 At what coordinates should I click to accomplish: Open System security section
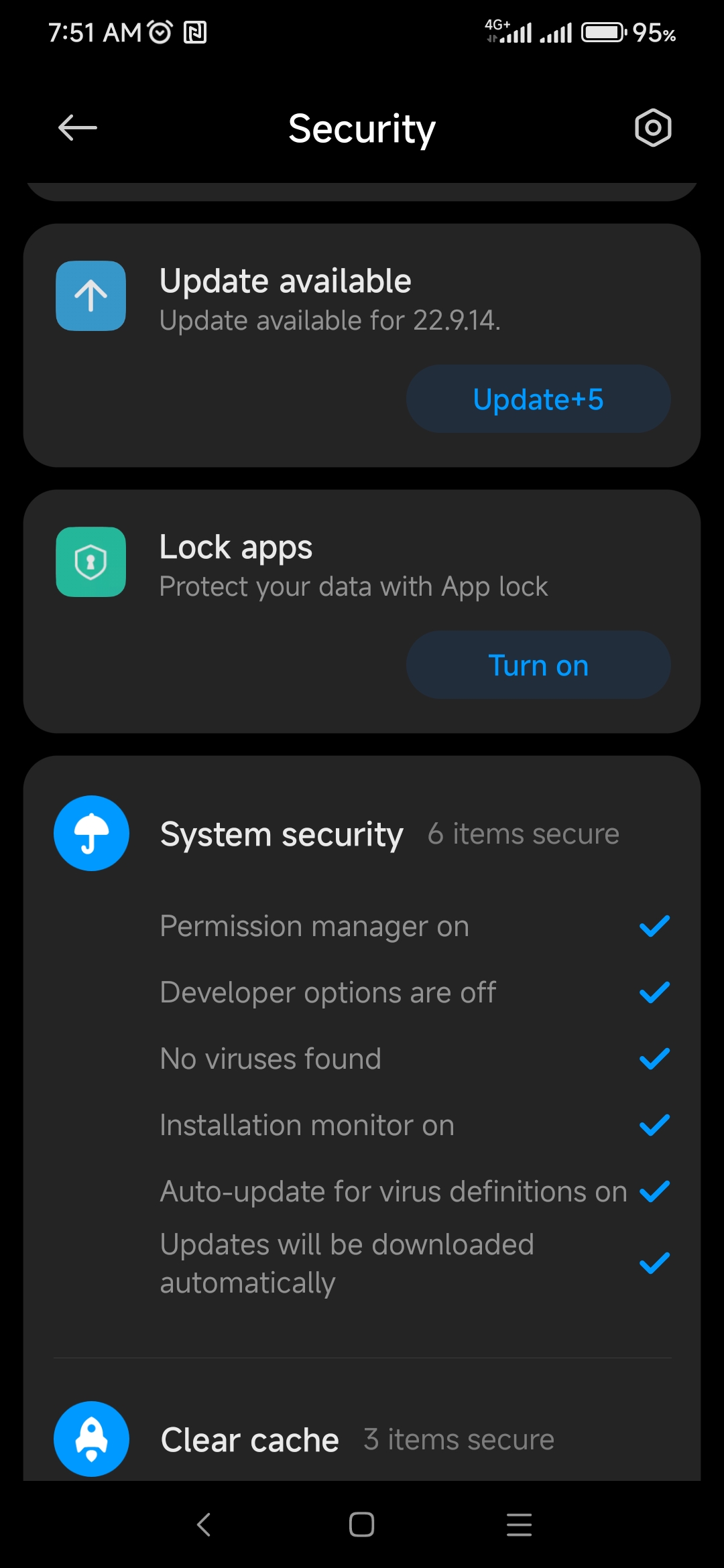pos(362,834)
